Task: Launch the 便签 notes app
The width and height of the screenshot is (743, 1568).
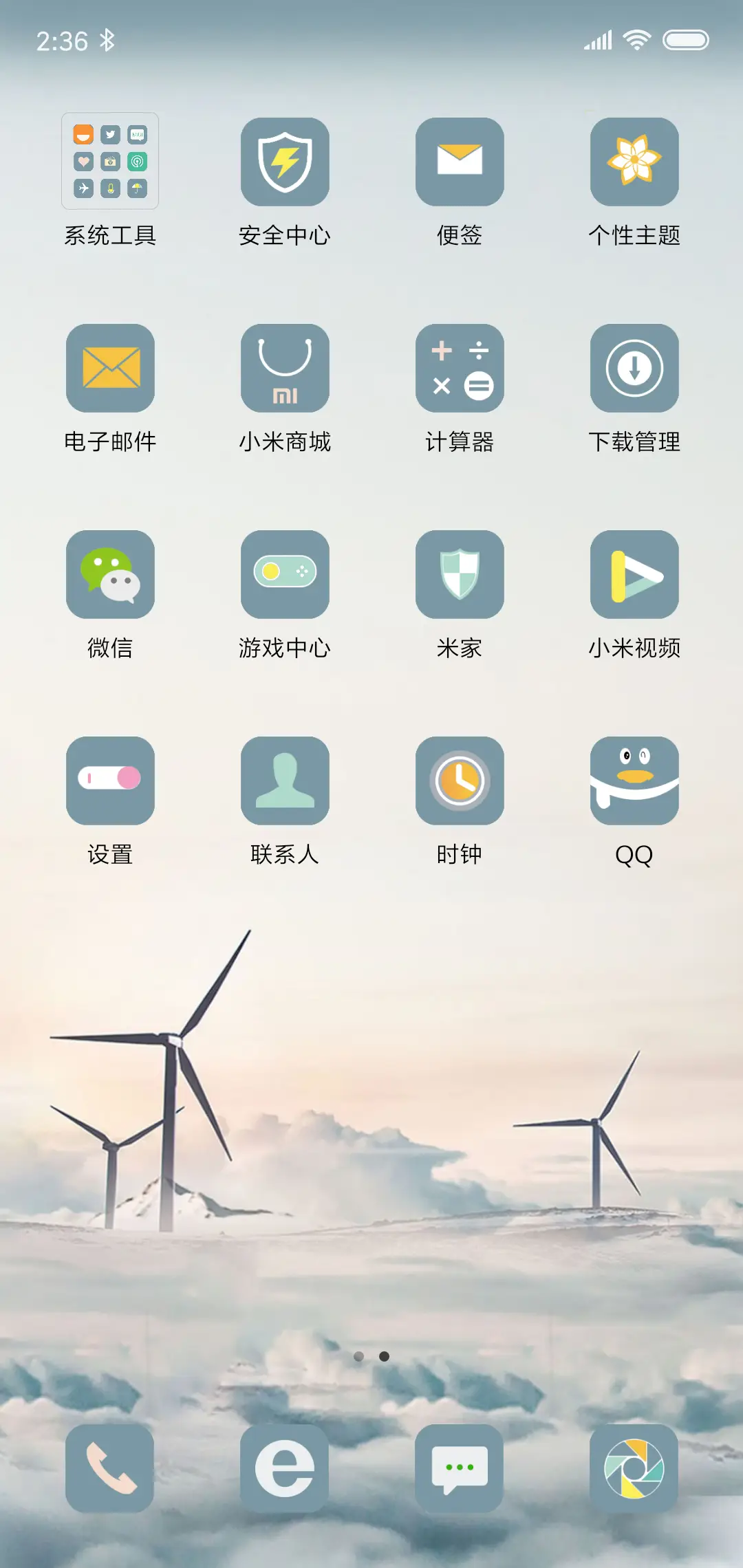Action: pyautogui.click(x=460, y=162)
